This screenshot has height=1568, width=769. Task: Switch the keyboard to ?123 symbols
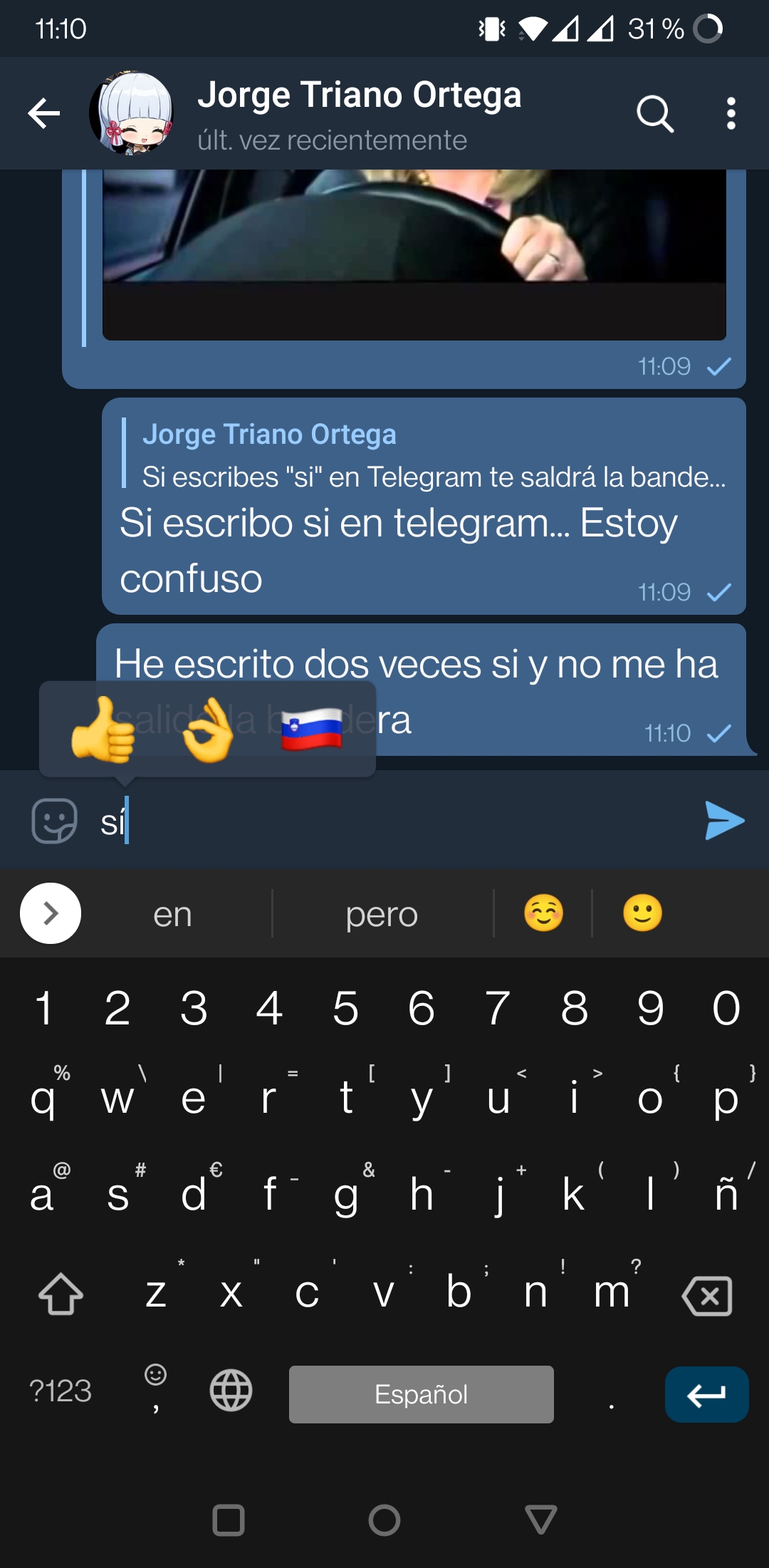(x=61, y=1391)
